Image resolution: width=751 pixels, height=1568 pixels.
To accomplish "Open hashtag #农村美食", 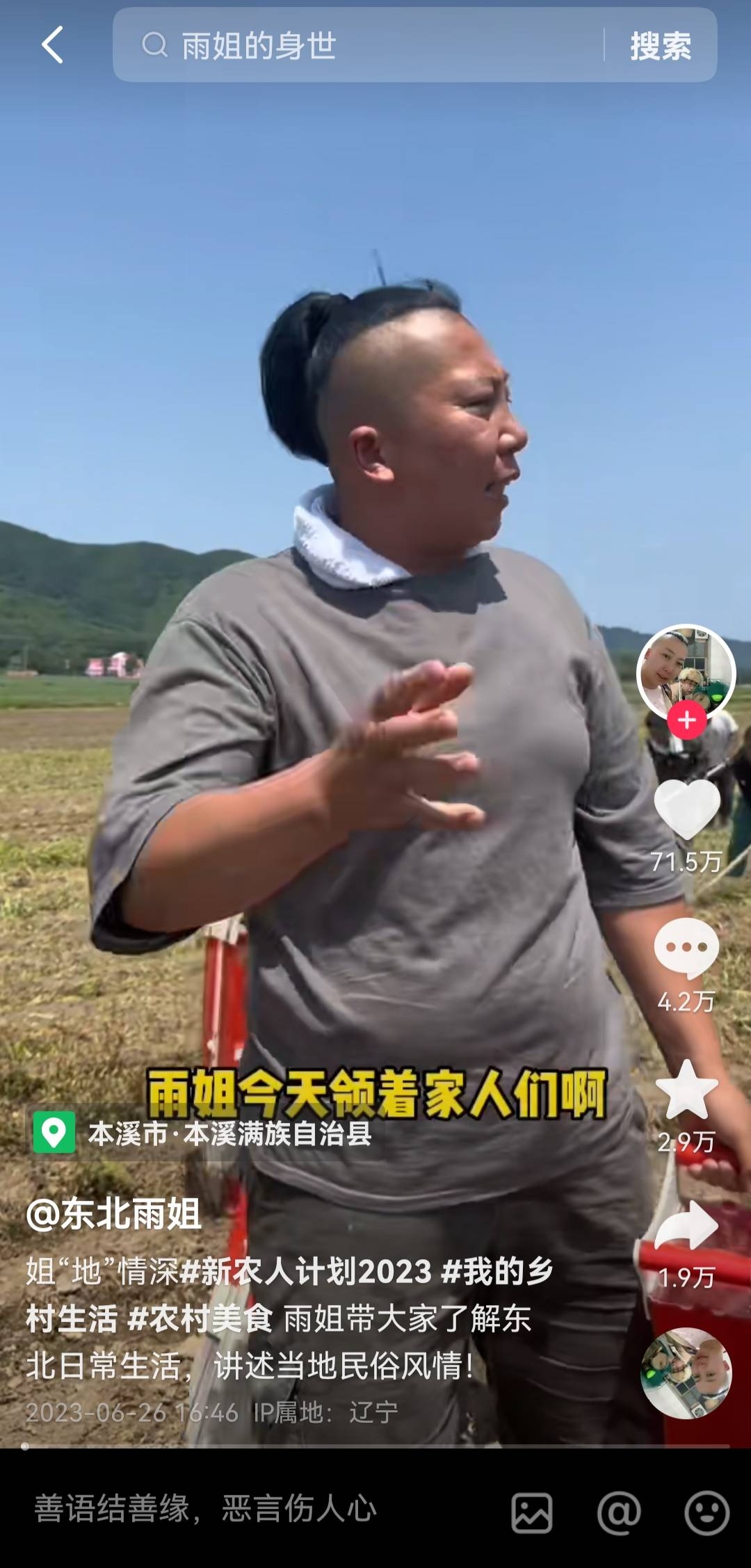I will [x=200, y=1318].
